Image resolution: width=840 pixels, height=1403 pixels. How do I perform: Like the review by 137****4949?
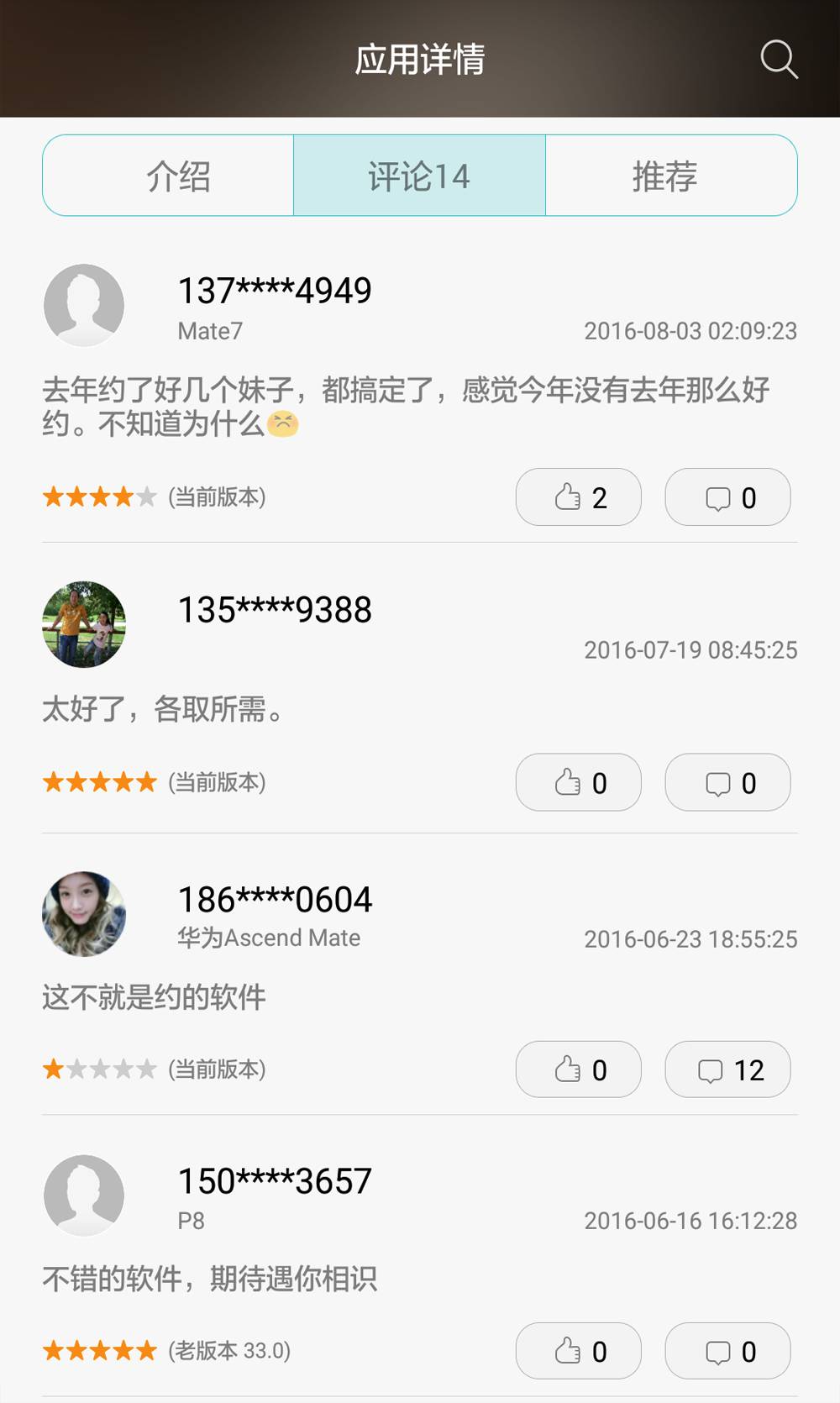click(x=579, y=497)
